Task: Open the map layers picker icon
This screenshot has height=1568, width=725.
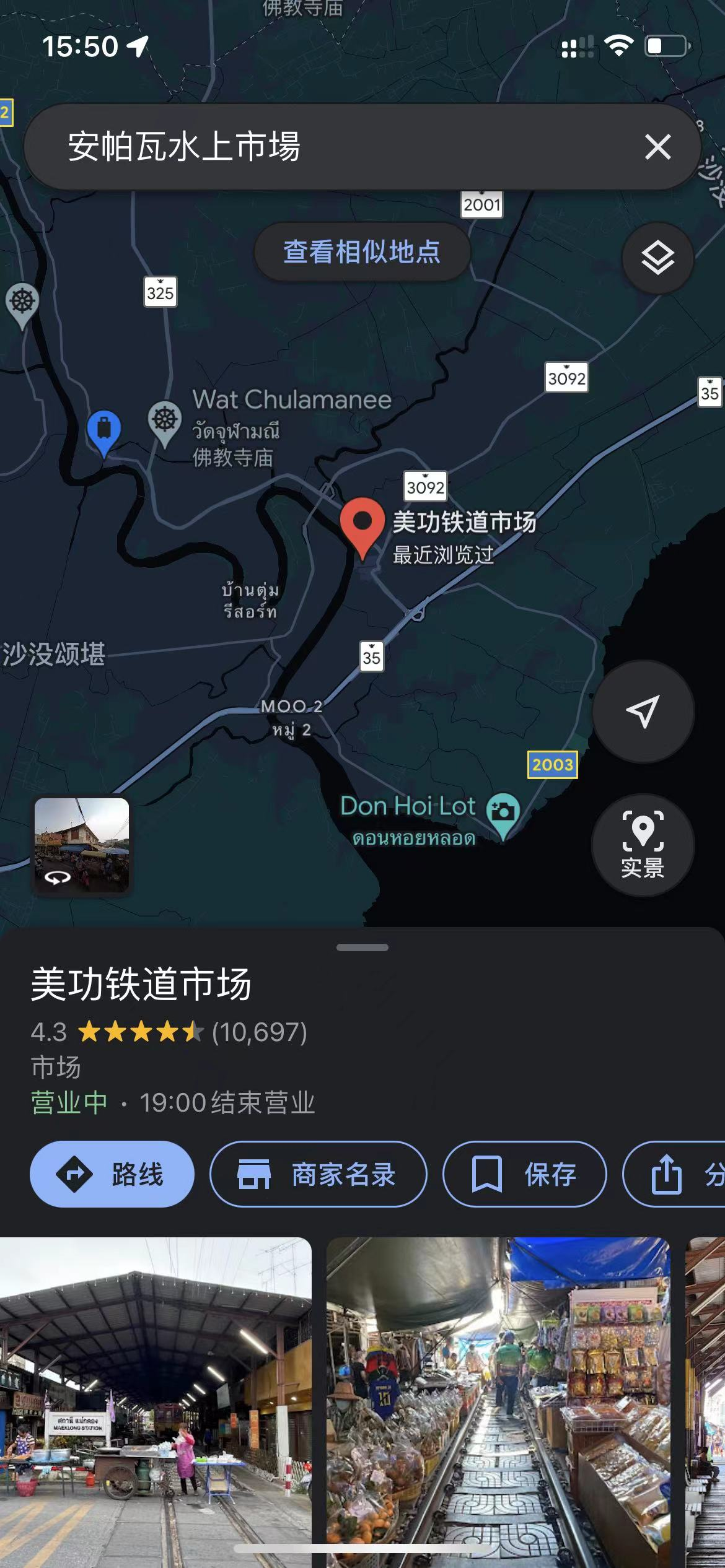Action: point(658,257)
